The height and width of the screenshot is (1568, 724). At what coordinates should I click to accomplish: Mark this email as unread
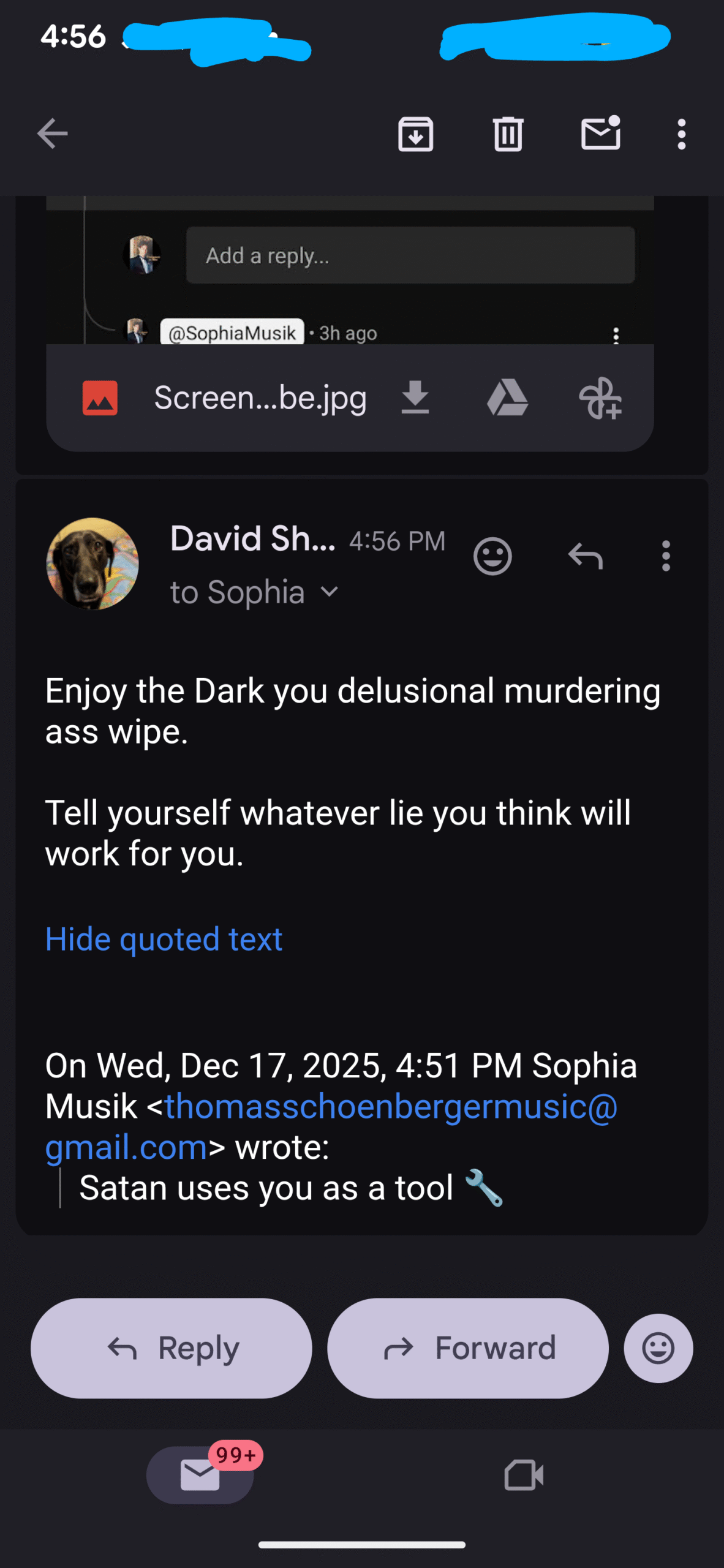(600, 134)
